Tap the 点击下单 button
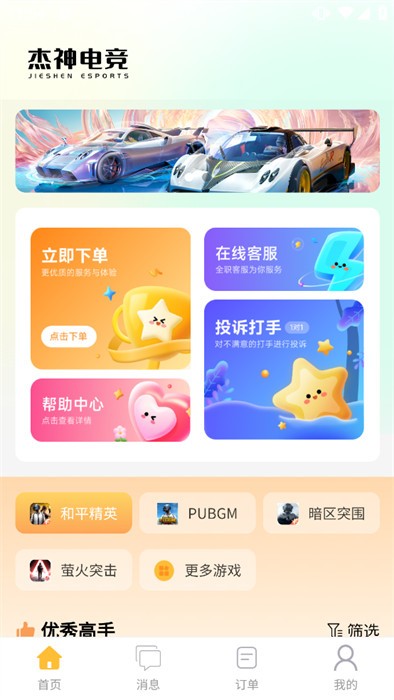 pos(69,337)
